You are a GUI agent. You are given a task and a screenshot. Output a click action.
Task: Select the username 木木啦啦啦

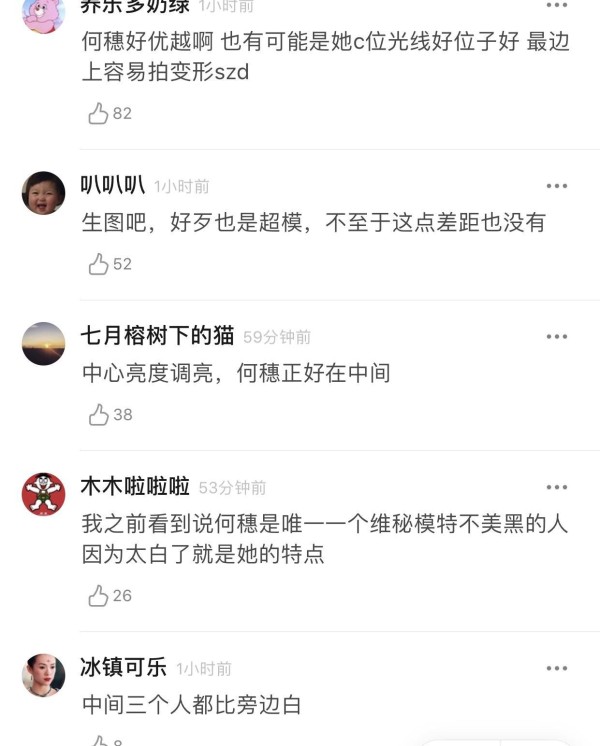135,487
